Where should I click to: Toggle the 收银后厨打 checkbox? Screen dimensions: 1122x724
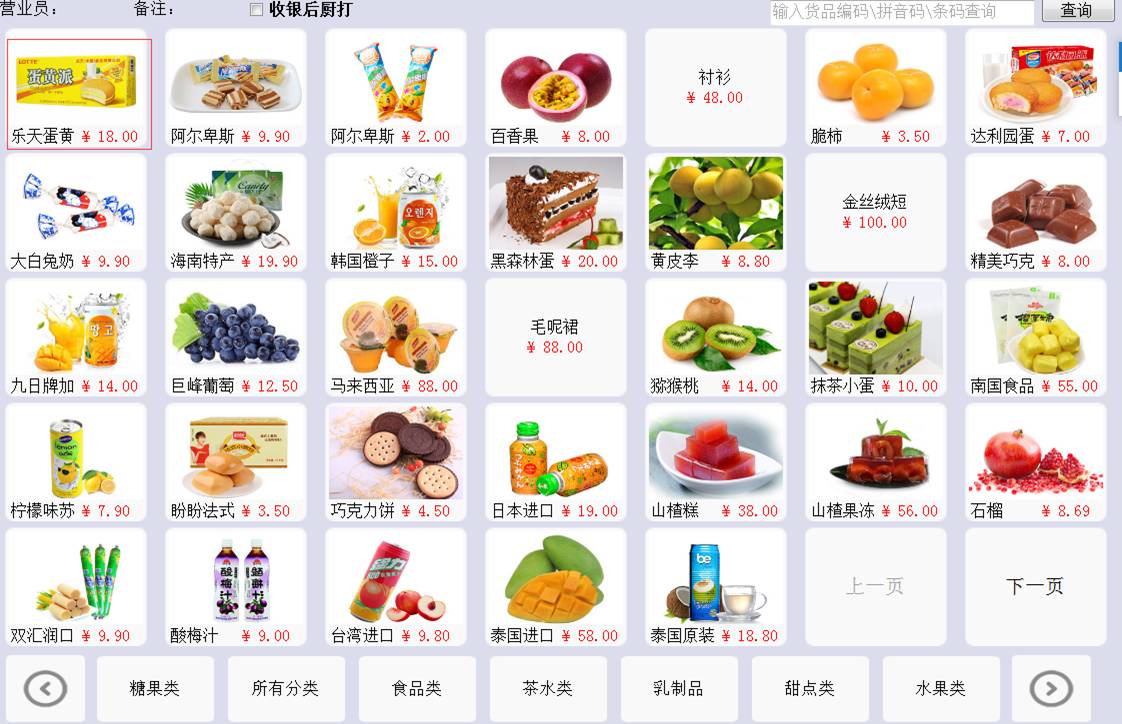256,10
